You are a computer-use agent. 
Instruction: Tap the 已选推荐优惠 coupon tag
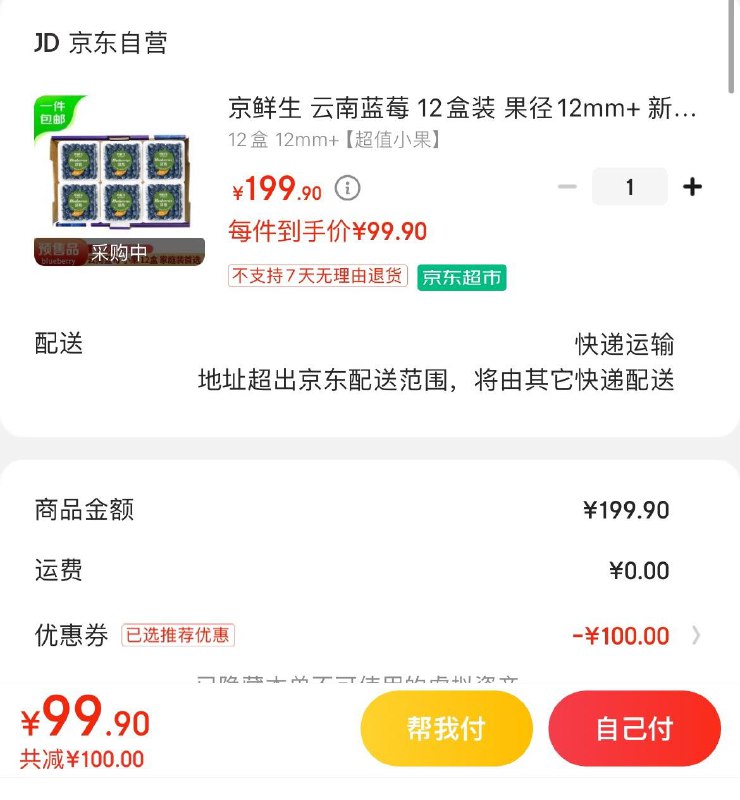tap(179, 635)
